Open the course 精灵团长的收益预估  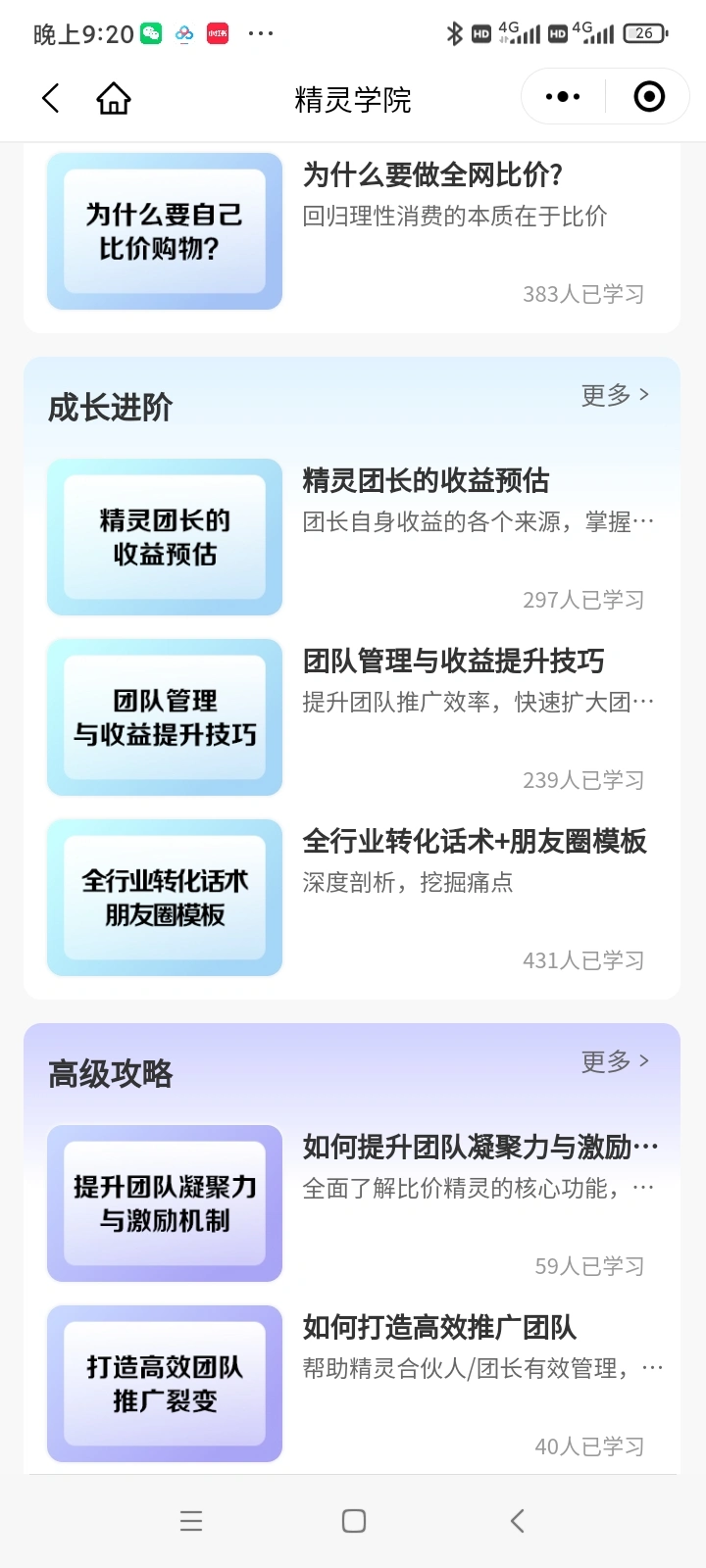tap(426, 481)
